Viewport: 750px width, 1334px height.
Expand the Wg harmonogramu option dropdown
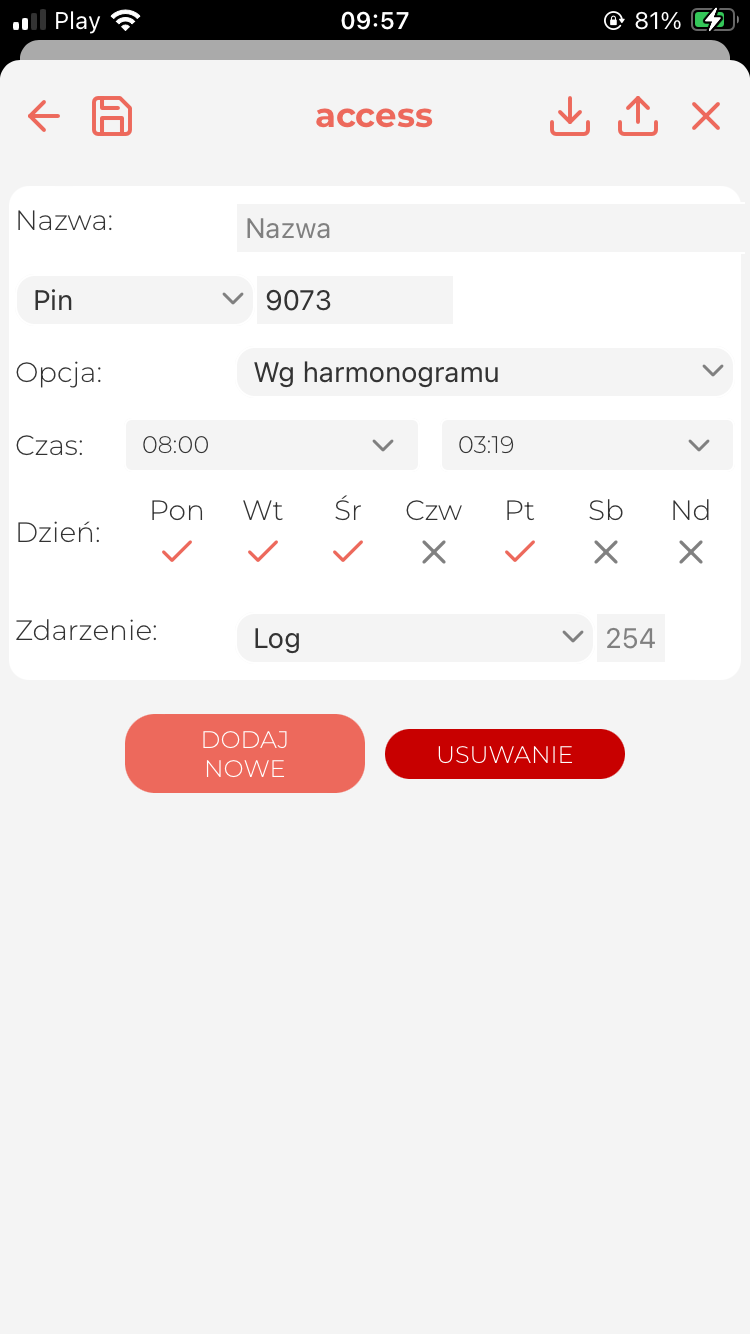[x=485, y=372]
